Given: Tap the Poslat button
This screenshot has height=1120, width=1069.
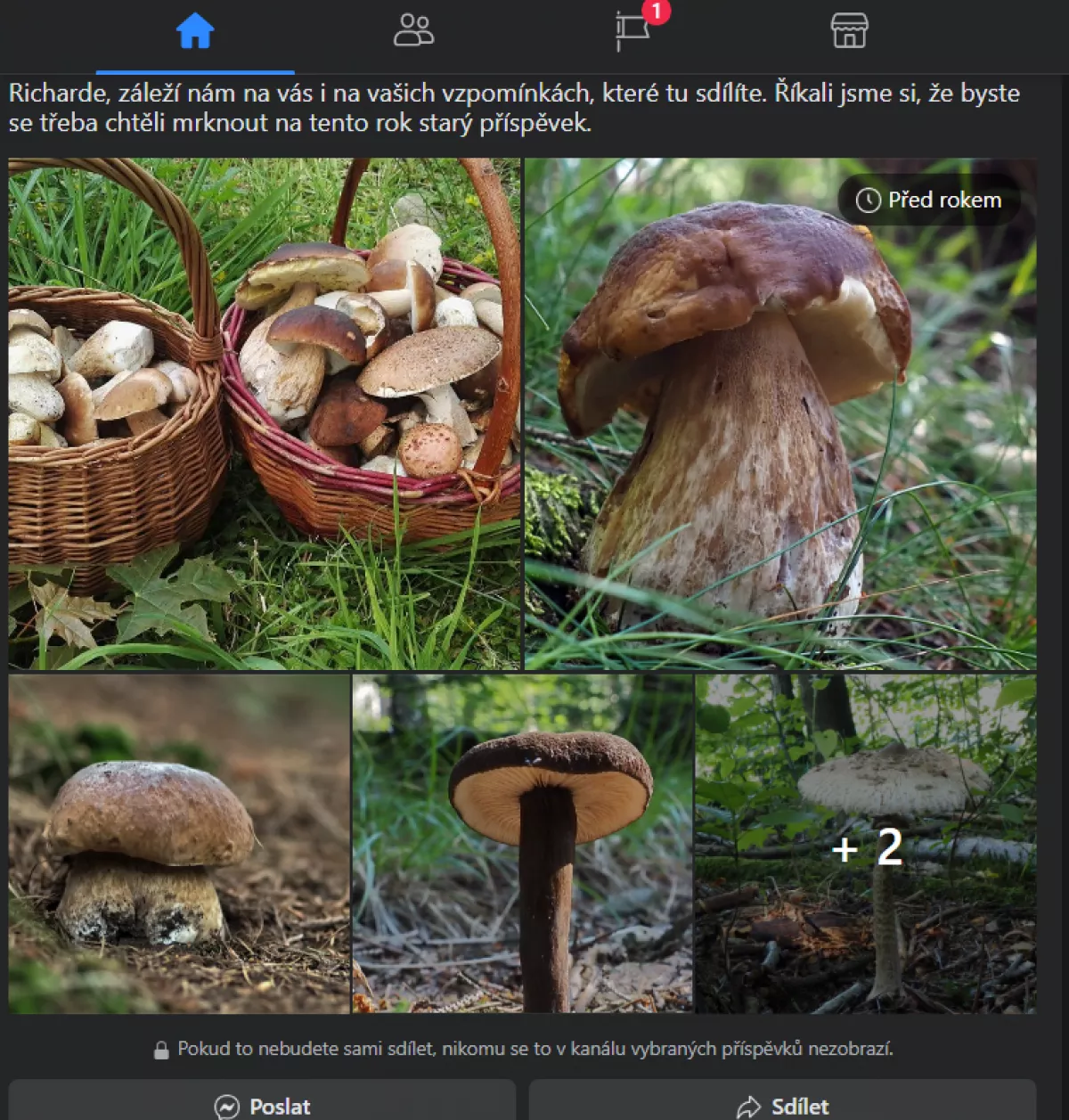Looking at the screenshot, I should [x=263, y=1105].
